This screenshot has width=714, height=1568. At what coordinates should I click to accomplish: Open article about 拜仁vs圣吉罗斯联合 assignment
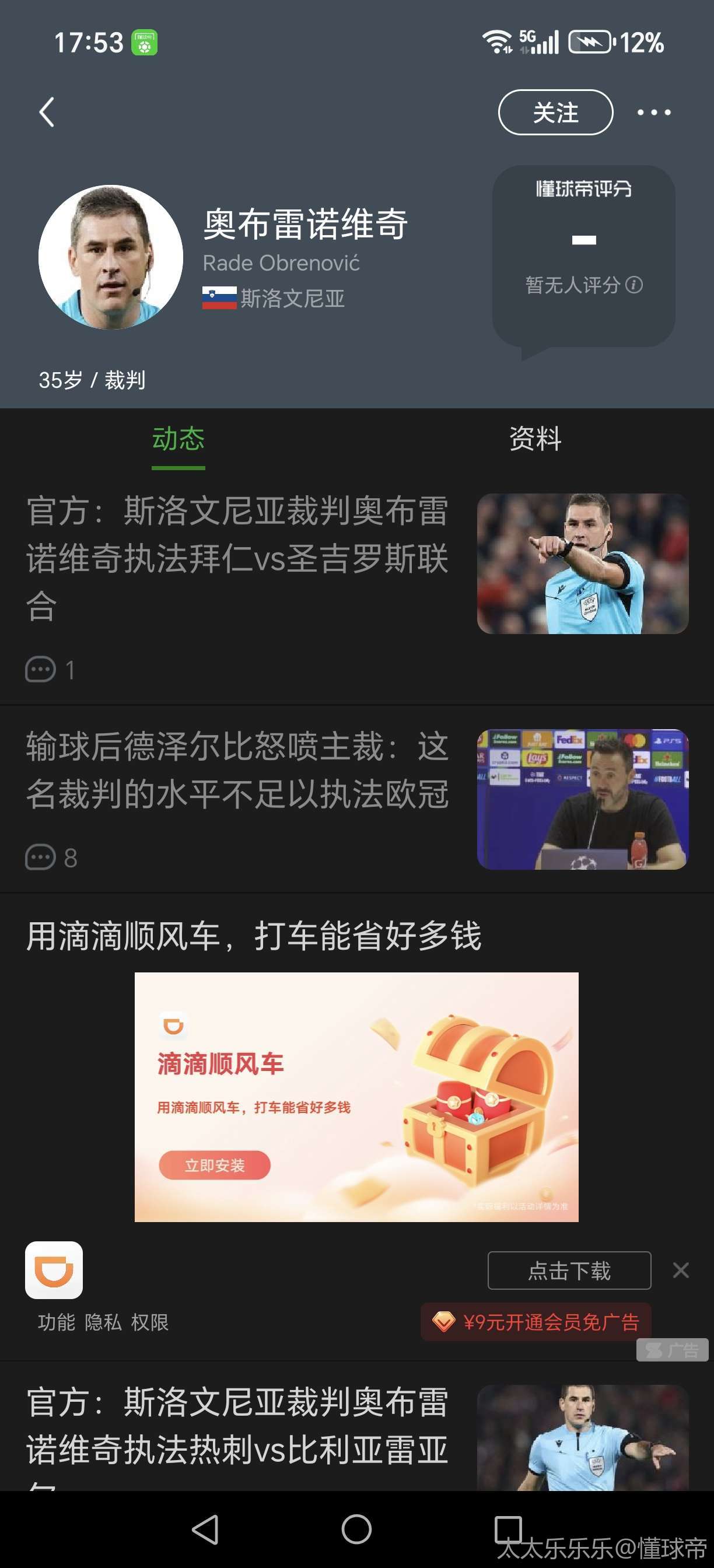click(x=237, y=558)
